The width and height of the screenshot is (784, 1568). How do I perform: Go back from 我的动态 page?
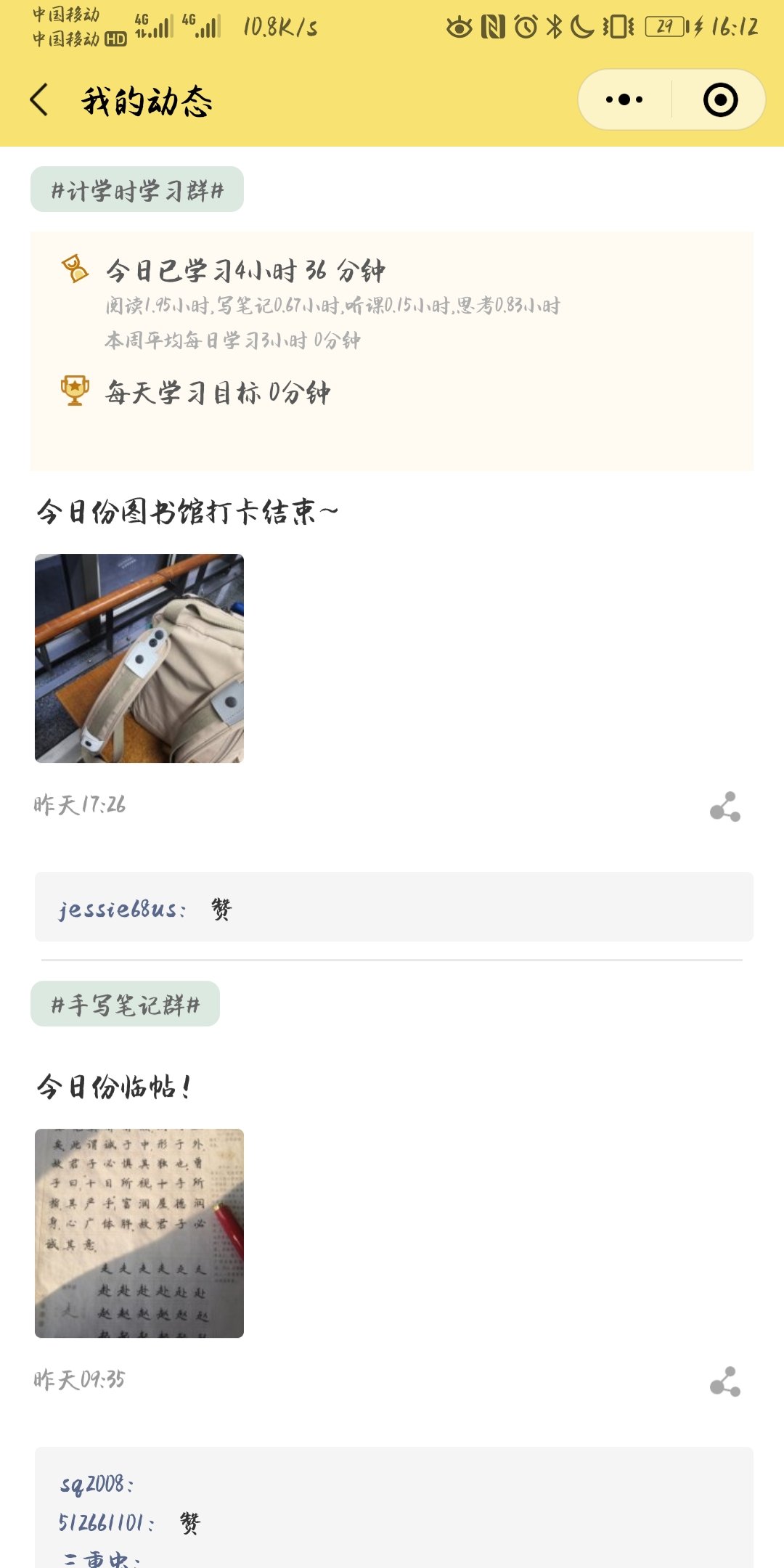coord(40,100)
